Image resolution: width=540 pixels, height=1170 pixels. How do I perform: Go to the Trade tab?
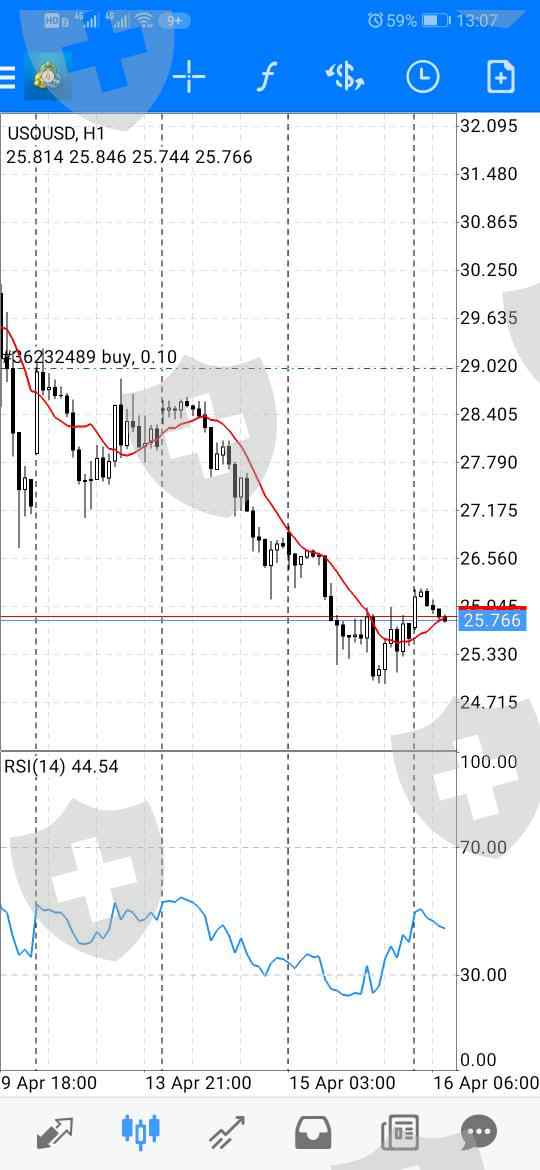click(227, 1133)
